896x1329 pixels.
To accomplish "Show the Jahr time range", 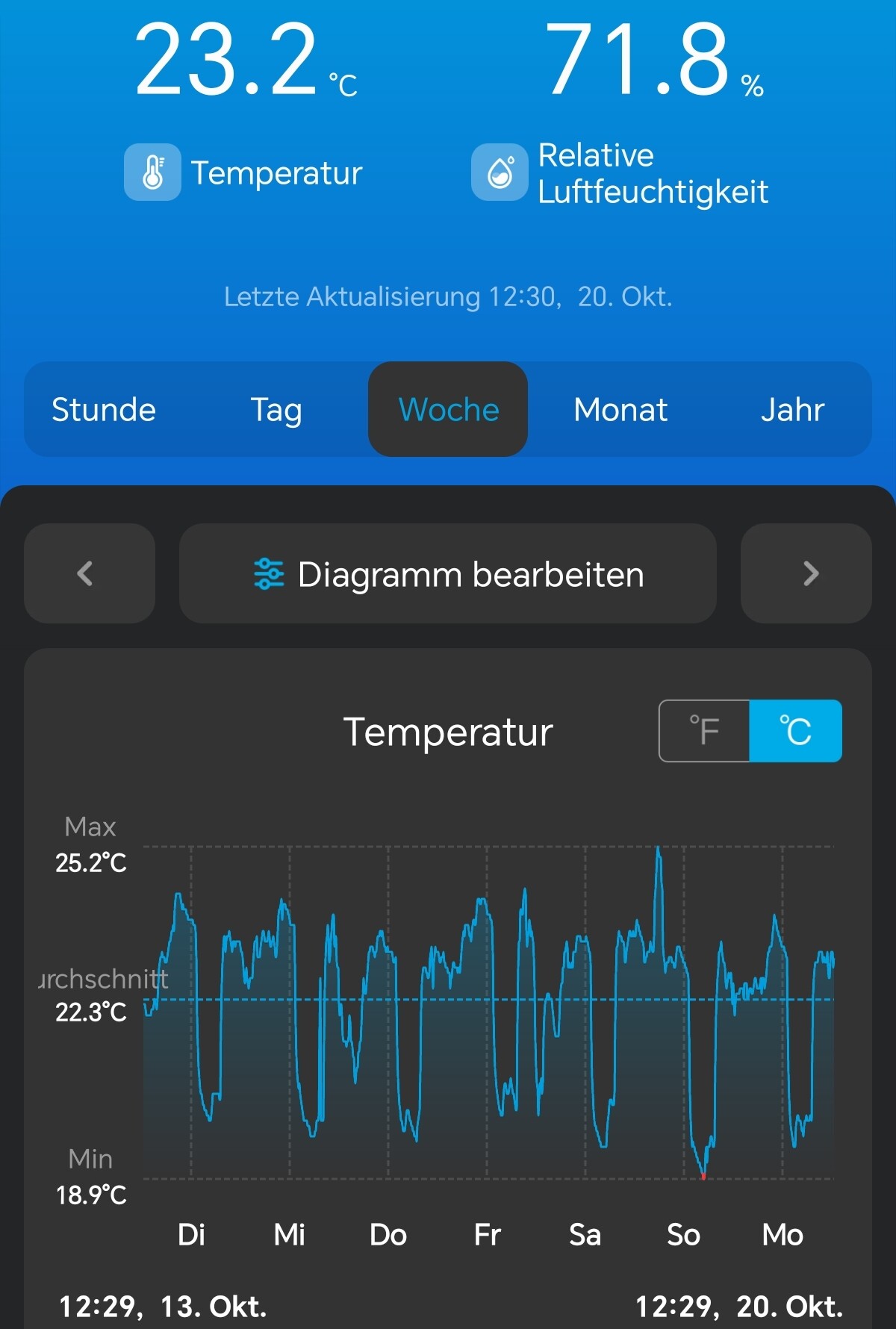I will (x=792, y=410).
